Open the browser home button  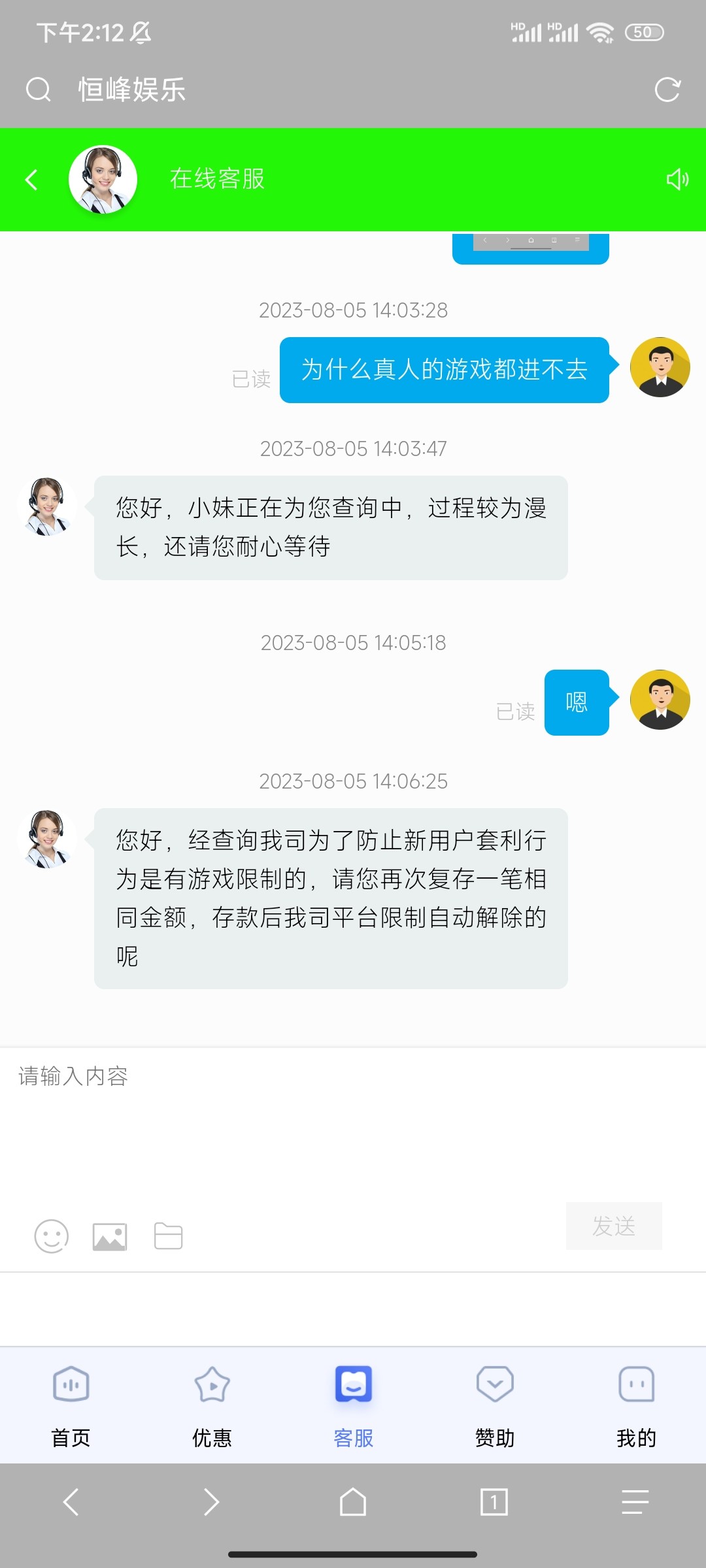pyautogui.click(x=353, y=1501)
